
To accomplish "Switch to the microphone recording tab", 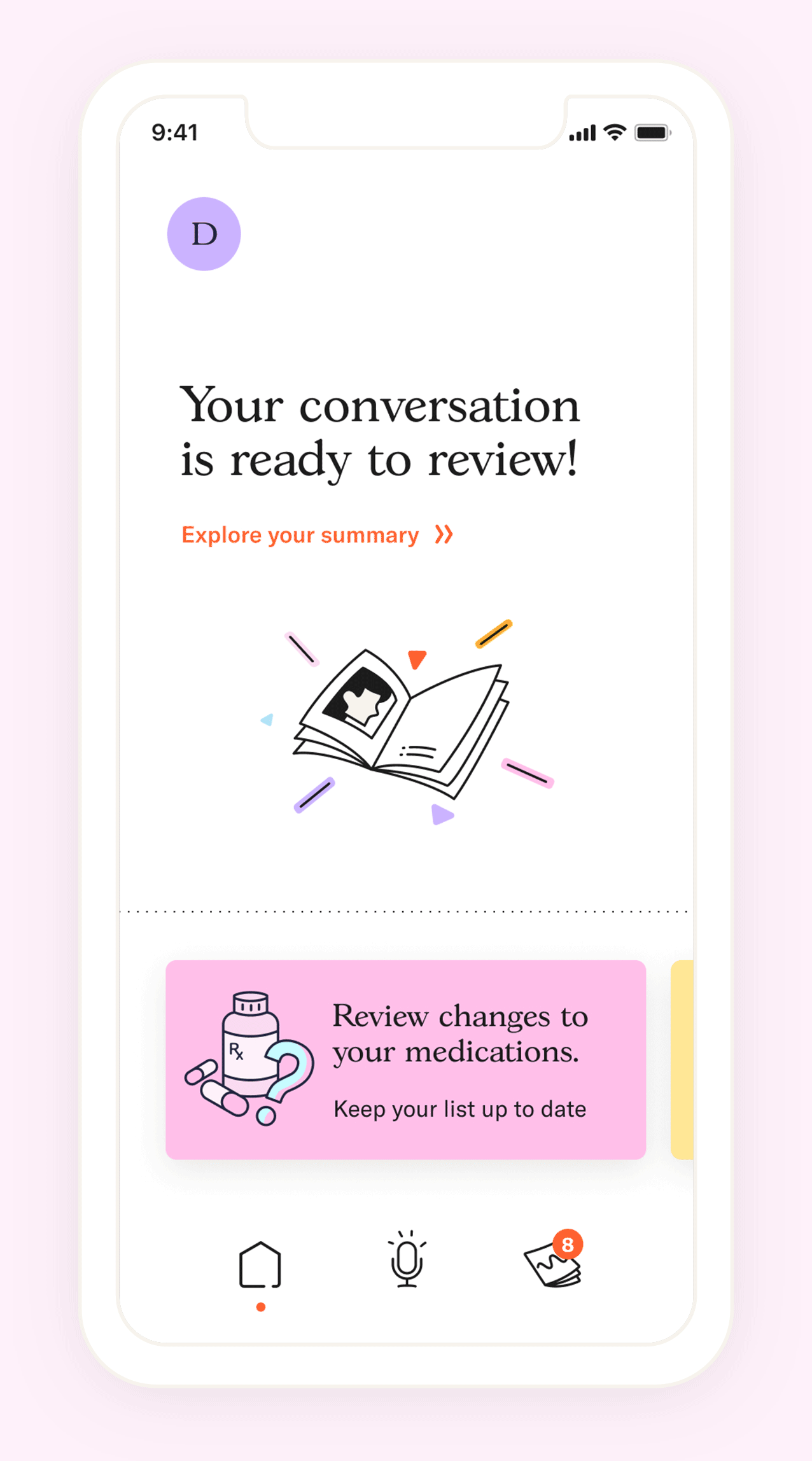I will tap(407, 1261).
